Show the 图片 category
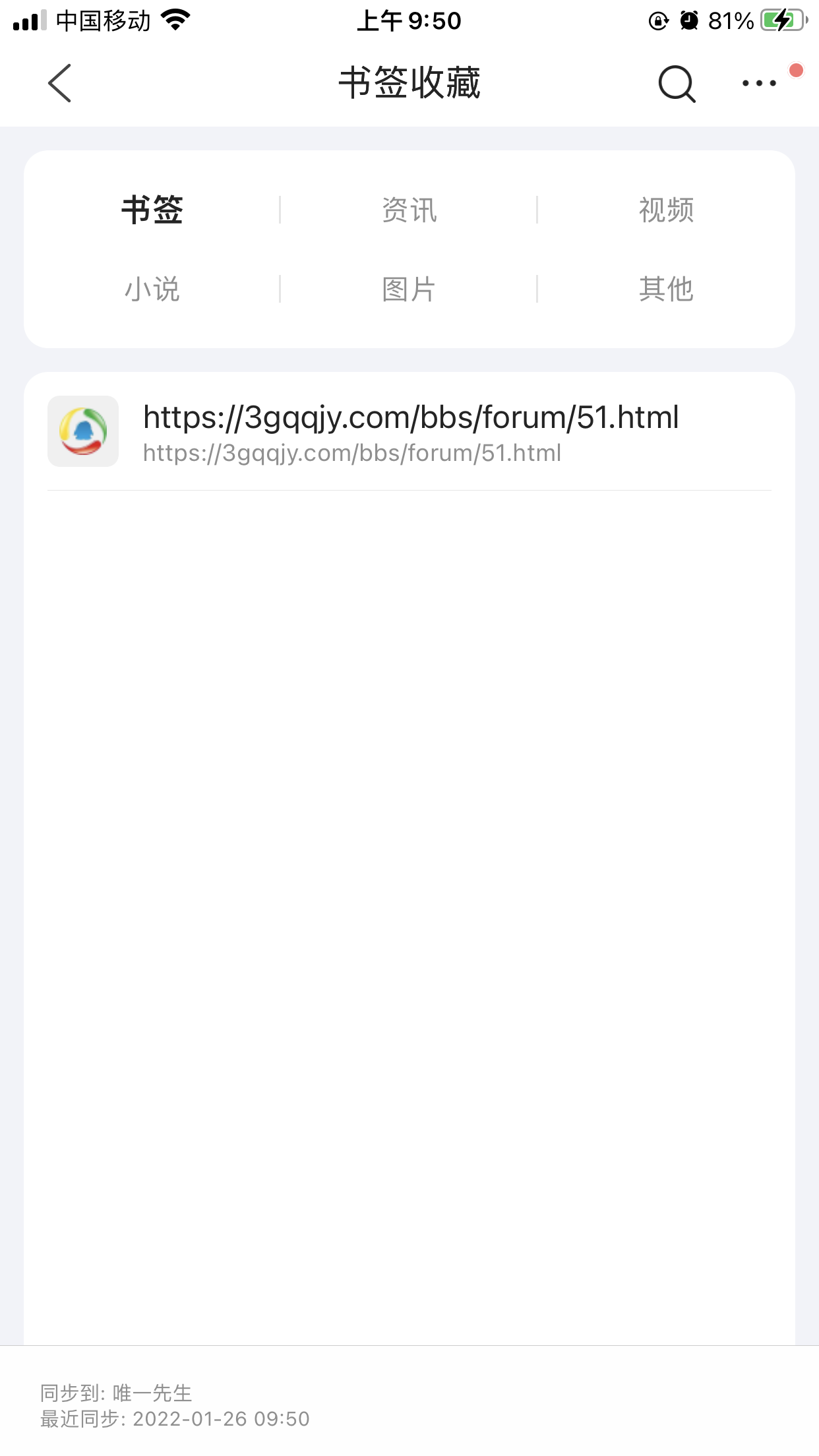 pyautogui.click(x=409, y=289)
